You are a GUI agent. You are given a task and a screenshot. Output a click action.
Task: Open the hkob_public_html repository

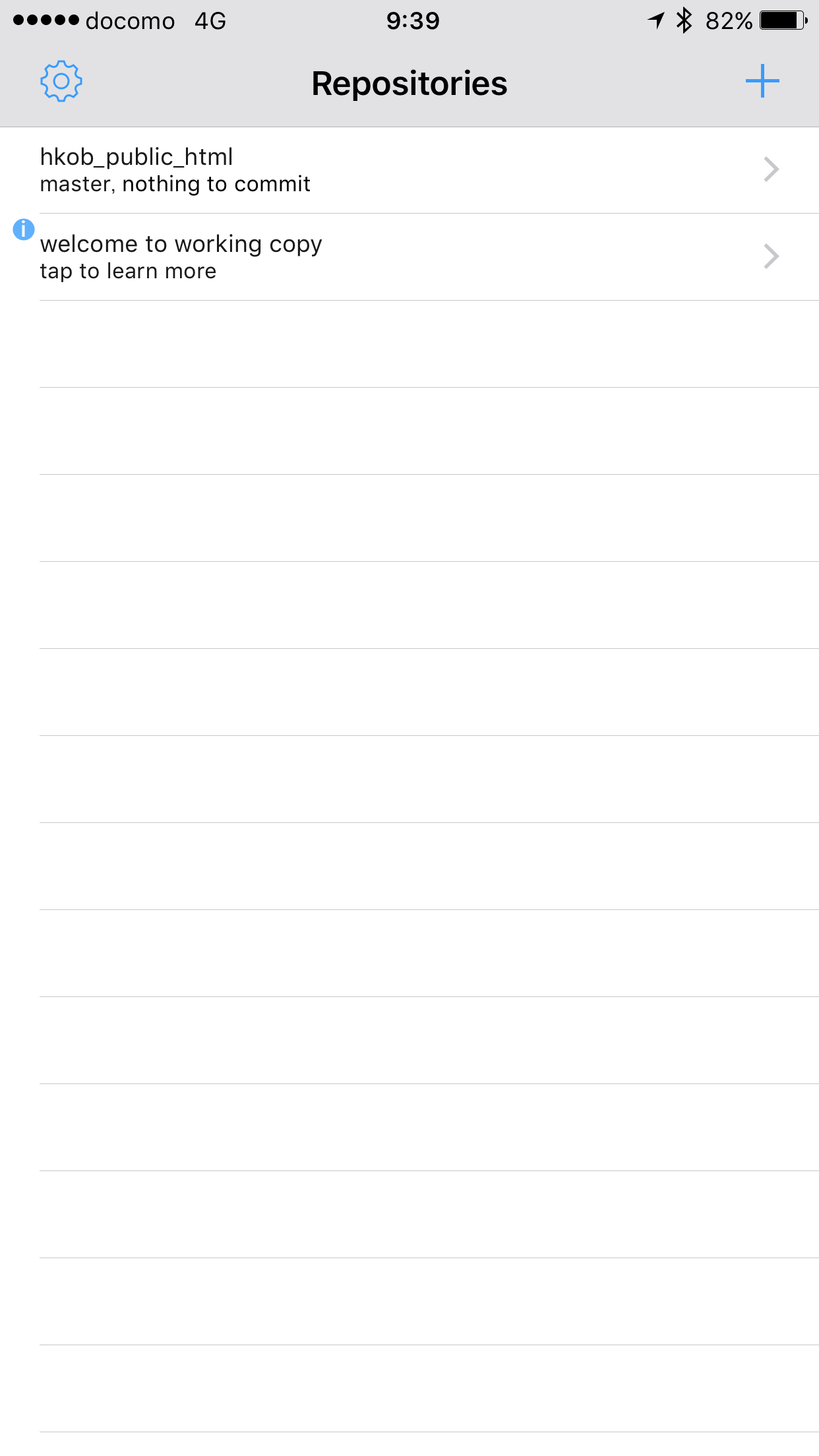tap(409, 170)
